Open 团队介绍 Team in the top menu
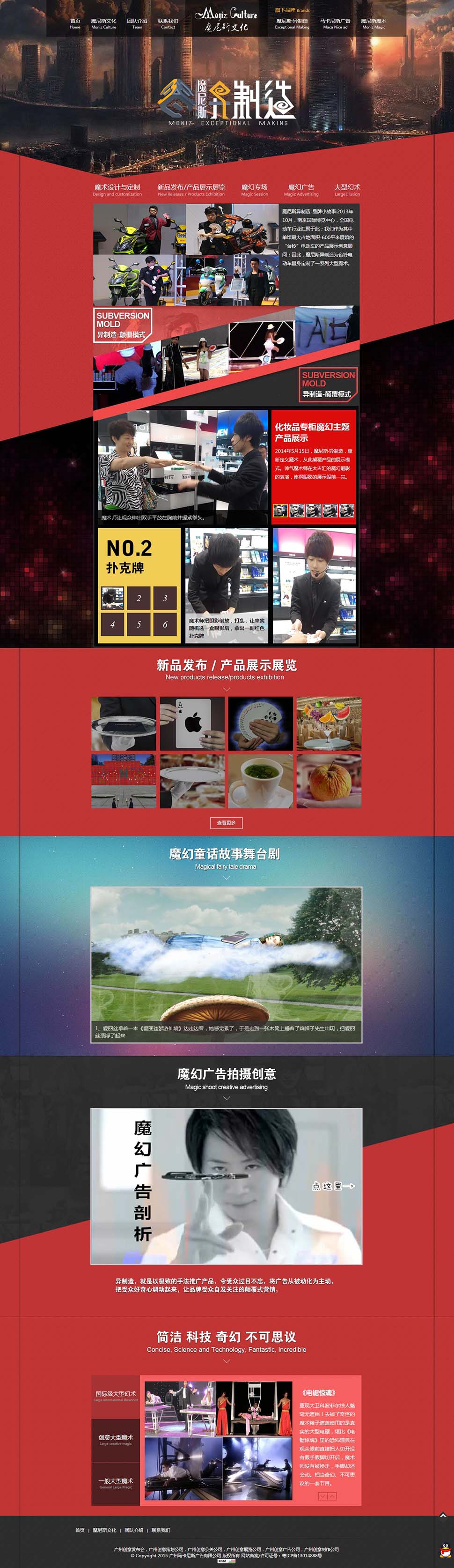Viewport: 454px width, 1568px height. tap(137, 23)
